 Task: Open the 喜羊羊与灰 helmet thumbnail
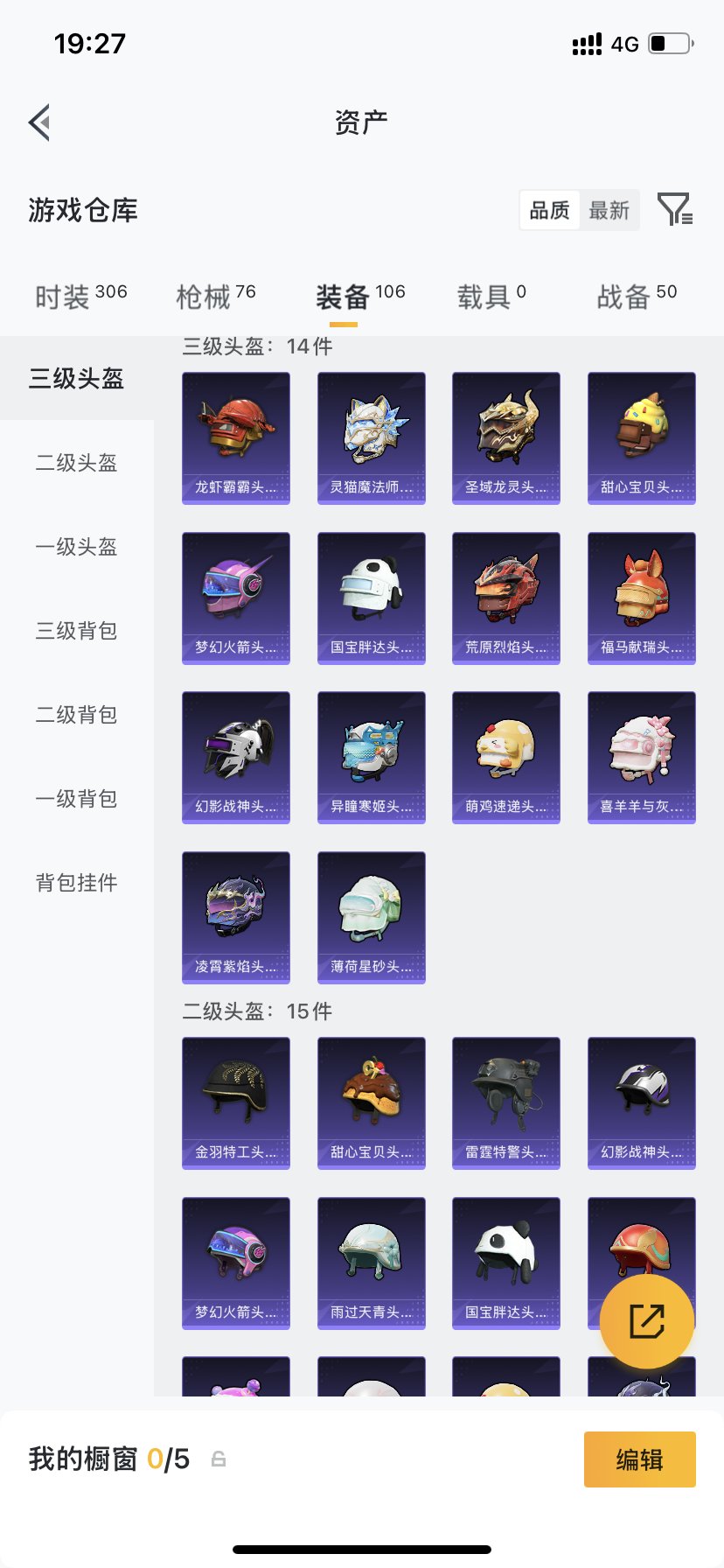click(641, 758)
